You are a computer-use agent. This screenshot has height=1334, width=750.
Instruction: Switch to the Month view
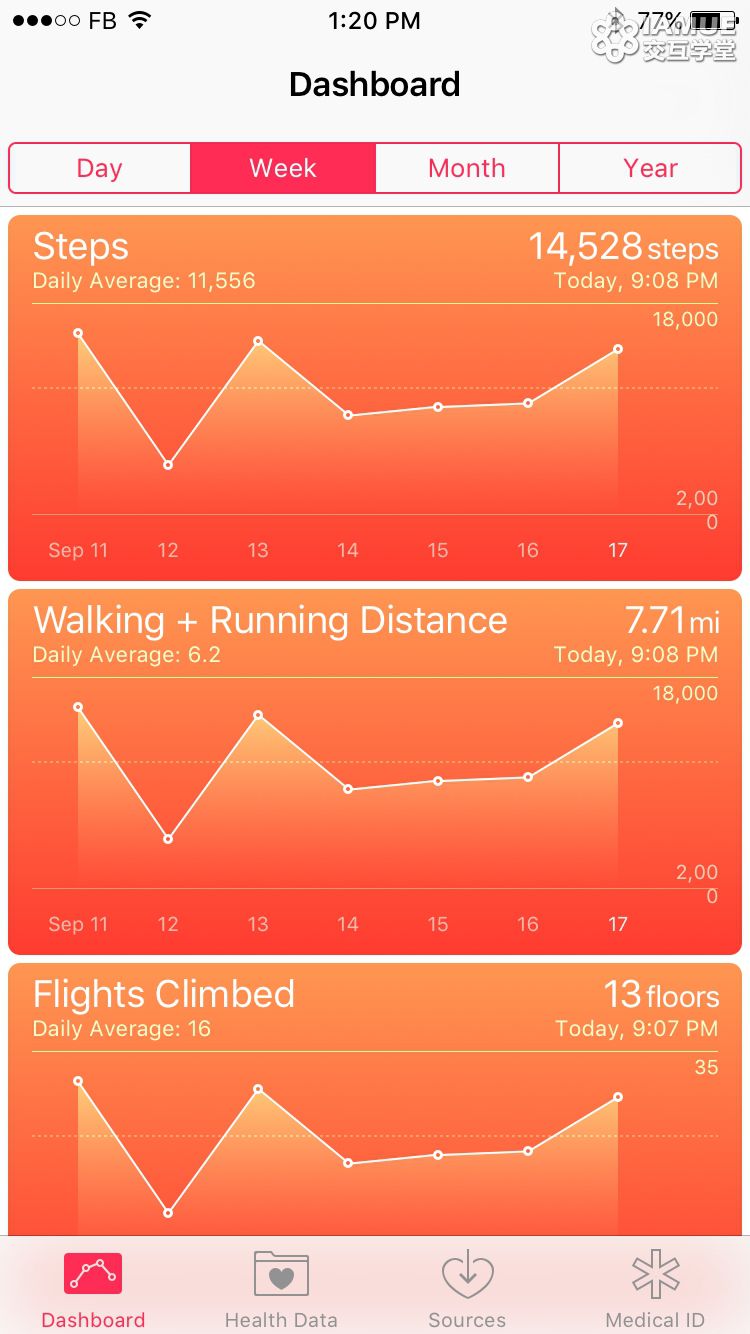pos(467,168)
